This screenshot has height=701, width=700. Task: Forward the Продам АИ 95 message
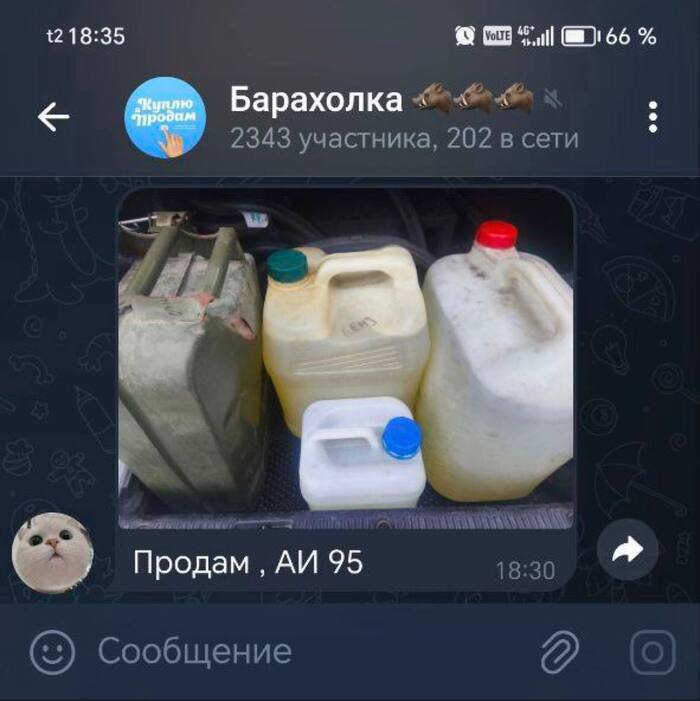(x=627, y=551)
